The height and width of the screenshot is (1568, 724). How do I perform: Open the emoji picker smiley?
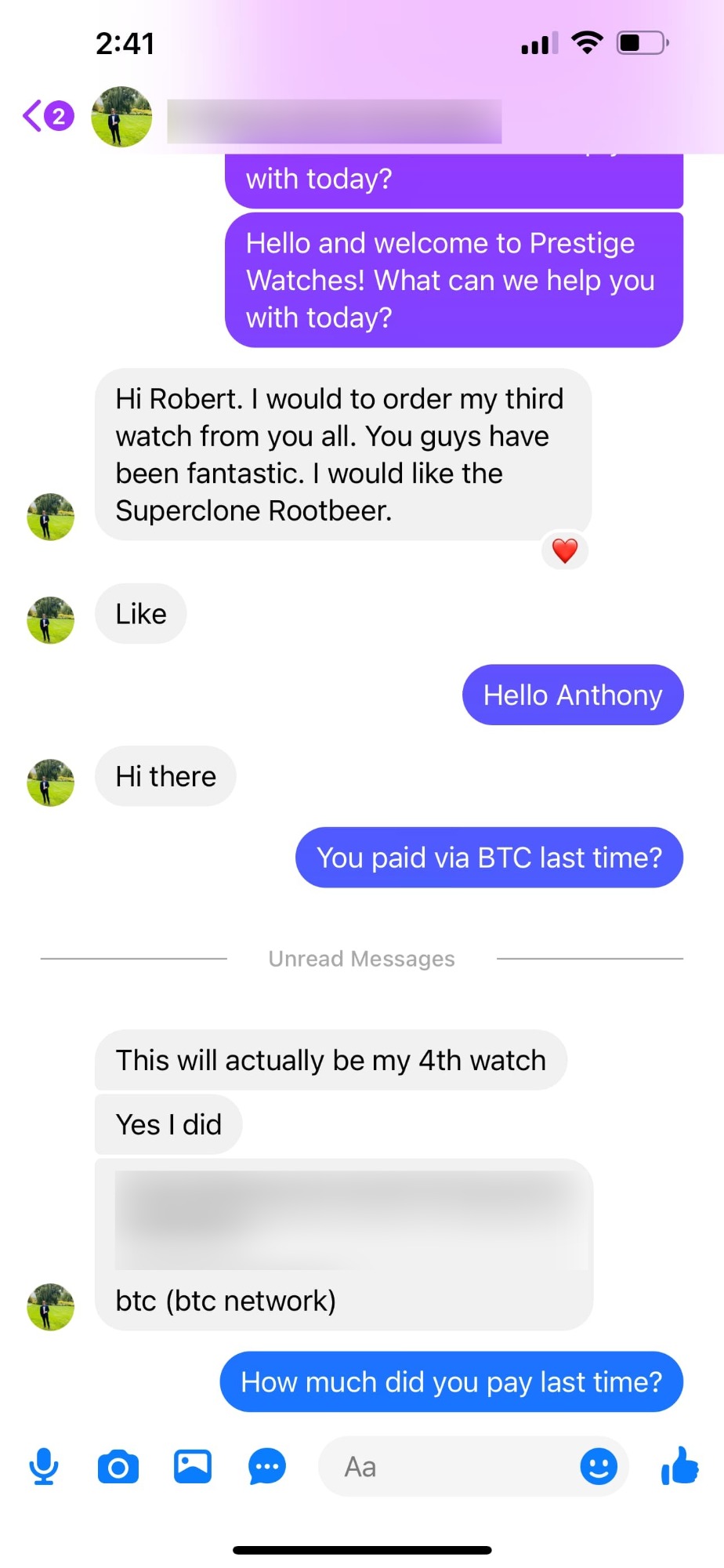[599, 1466]
